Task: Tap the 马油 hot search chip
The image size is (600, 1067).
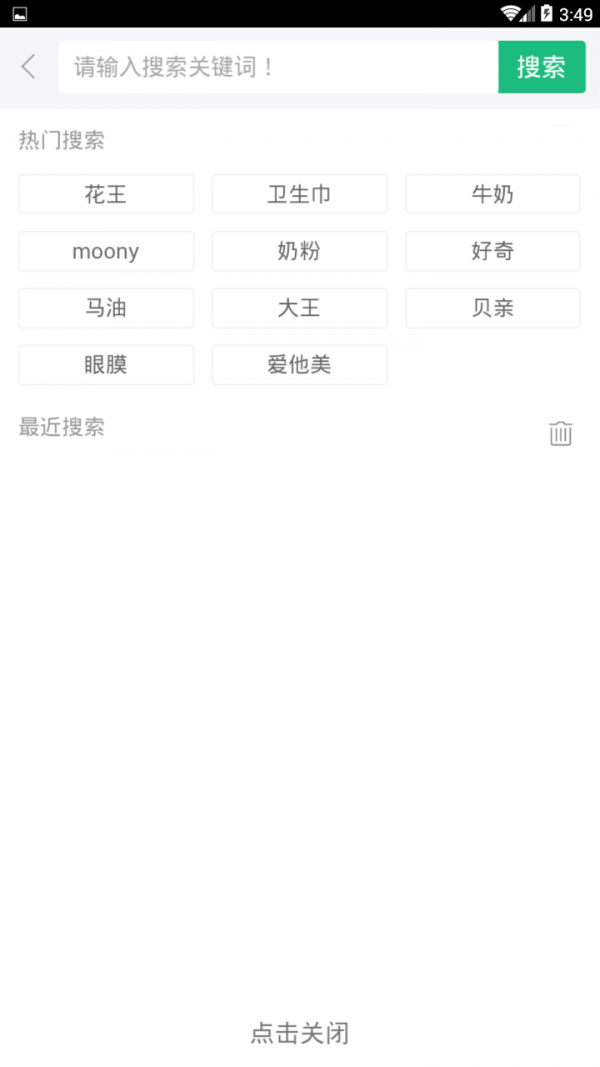Action: click(106, 308)
